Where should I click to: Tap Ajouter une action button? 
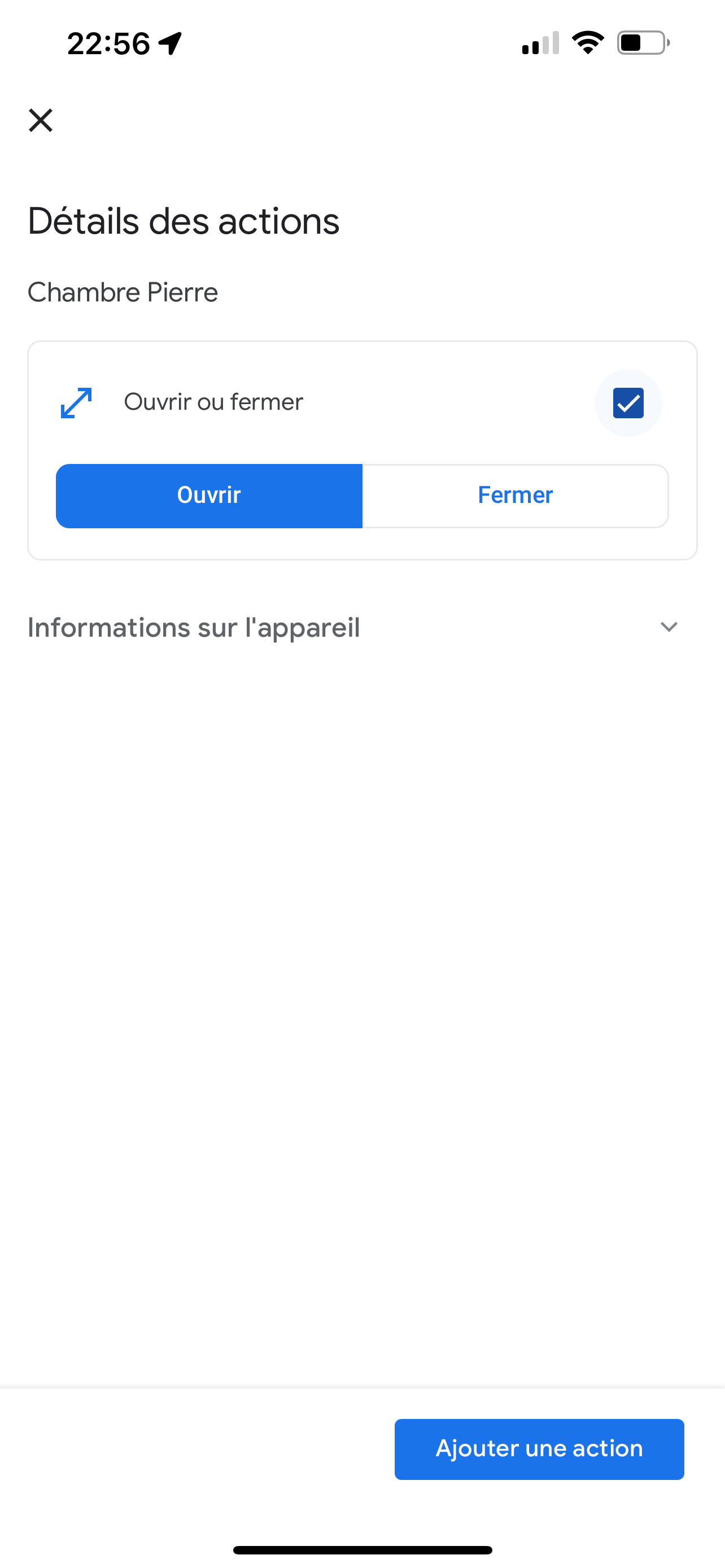pos(539,1449)
